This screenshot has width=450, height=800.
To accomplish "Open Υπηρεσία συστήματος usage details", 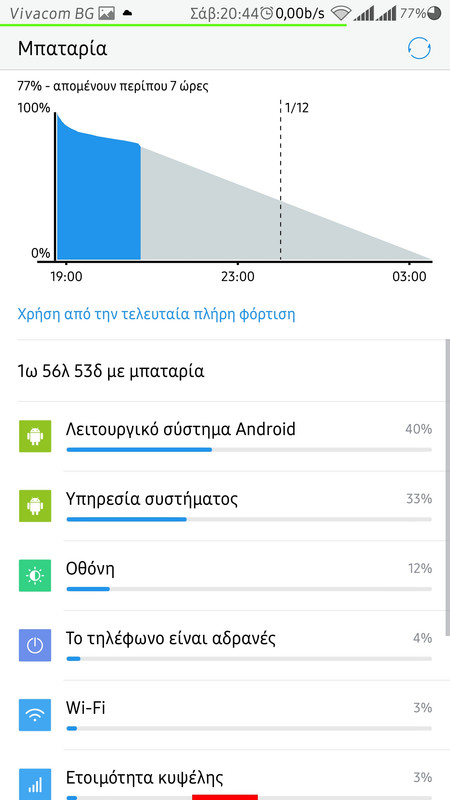I will tap(225, 506).
